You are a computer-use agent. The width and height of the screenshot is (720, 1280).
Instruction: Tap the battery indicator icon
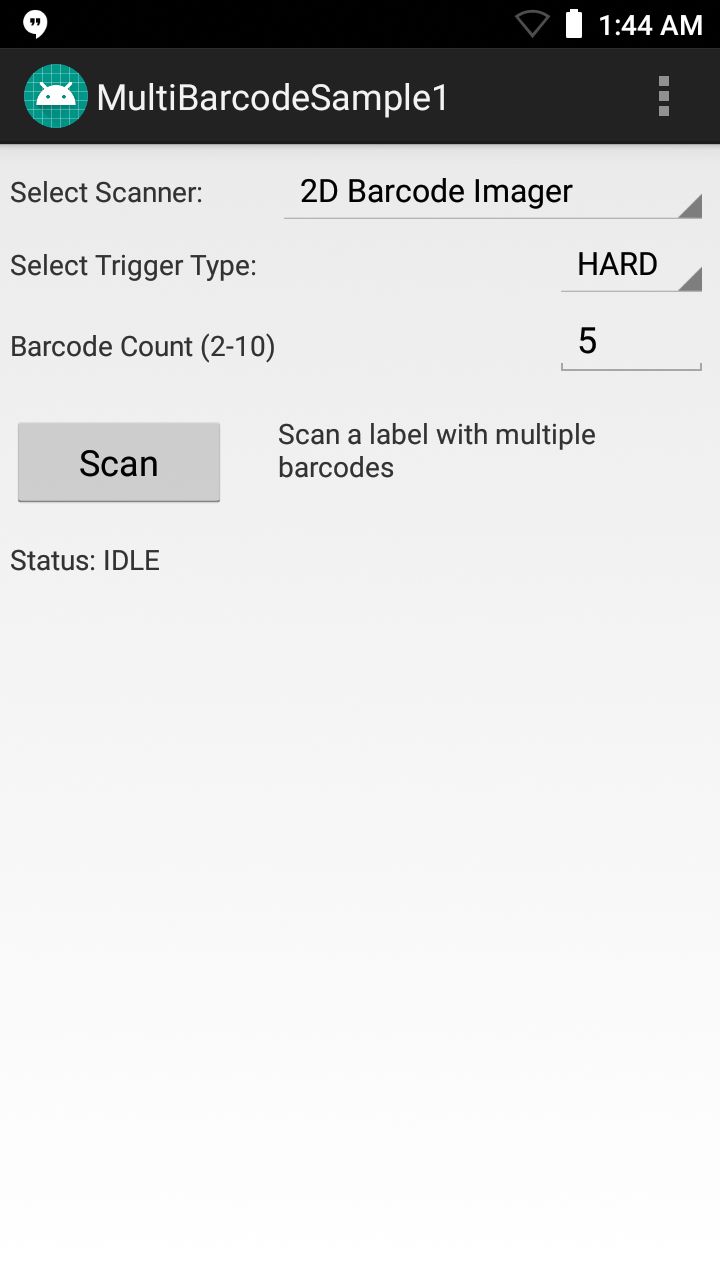coord(575,24)
